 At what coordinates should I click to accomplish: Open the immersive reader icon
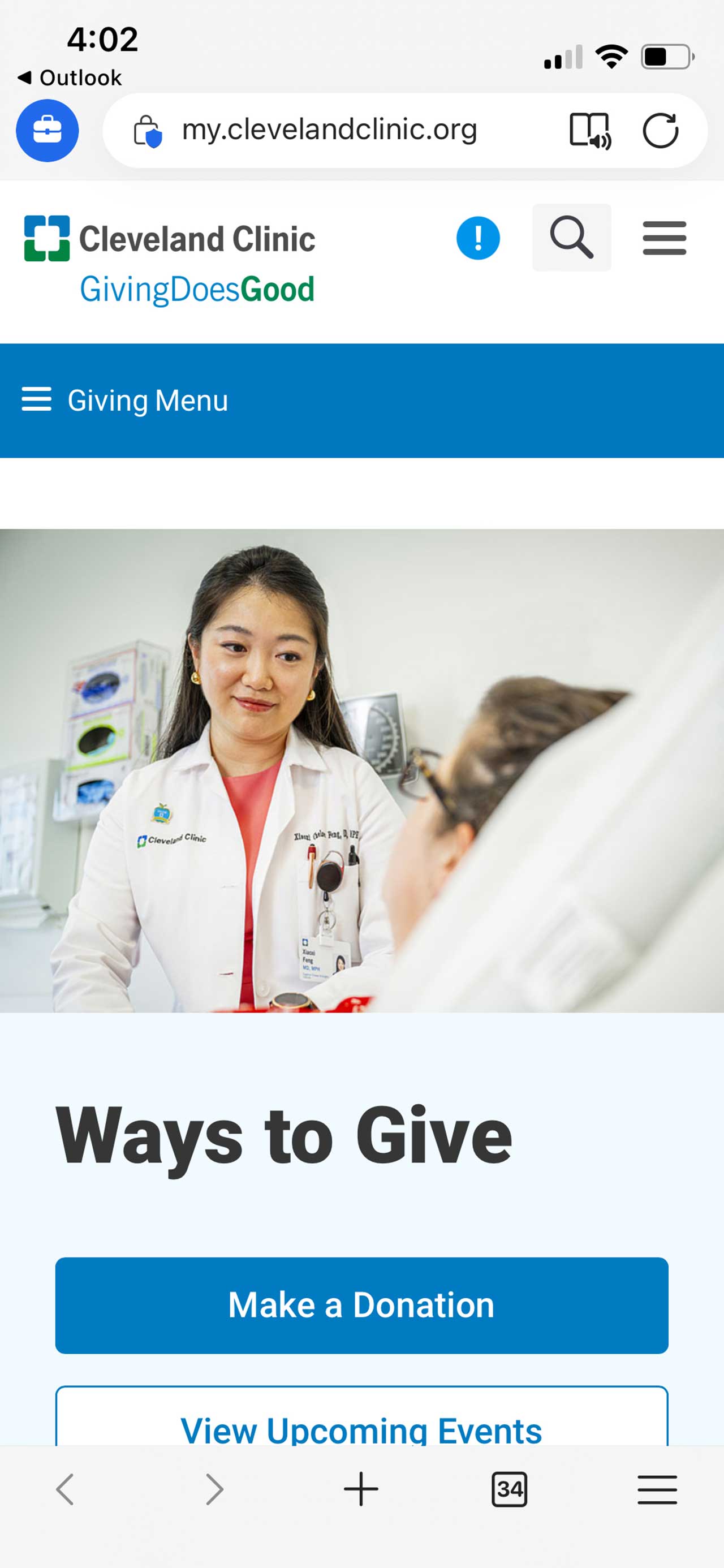[x=589, y=130]
